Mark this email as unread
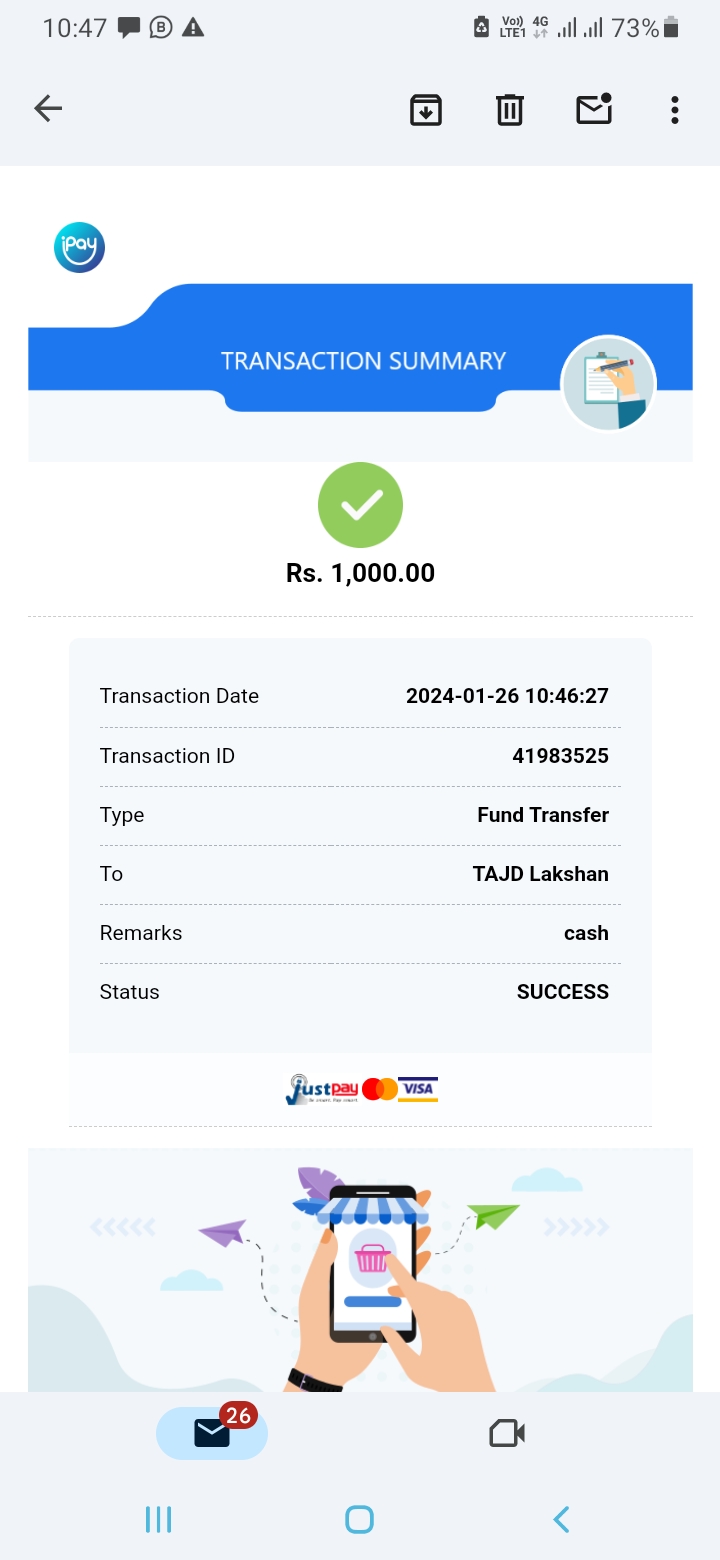The height and width of the screenshot is (1560, 720). [x=594, y=109]
